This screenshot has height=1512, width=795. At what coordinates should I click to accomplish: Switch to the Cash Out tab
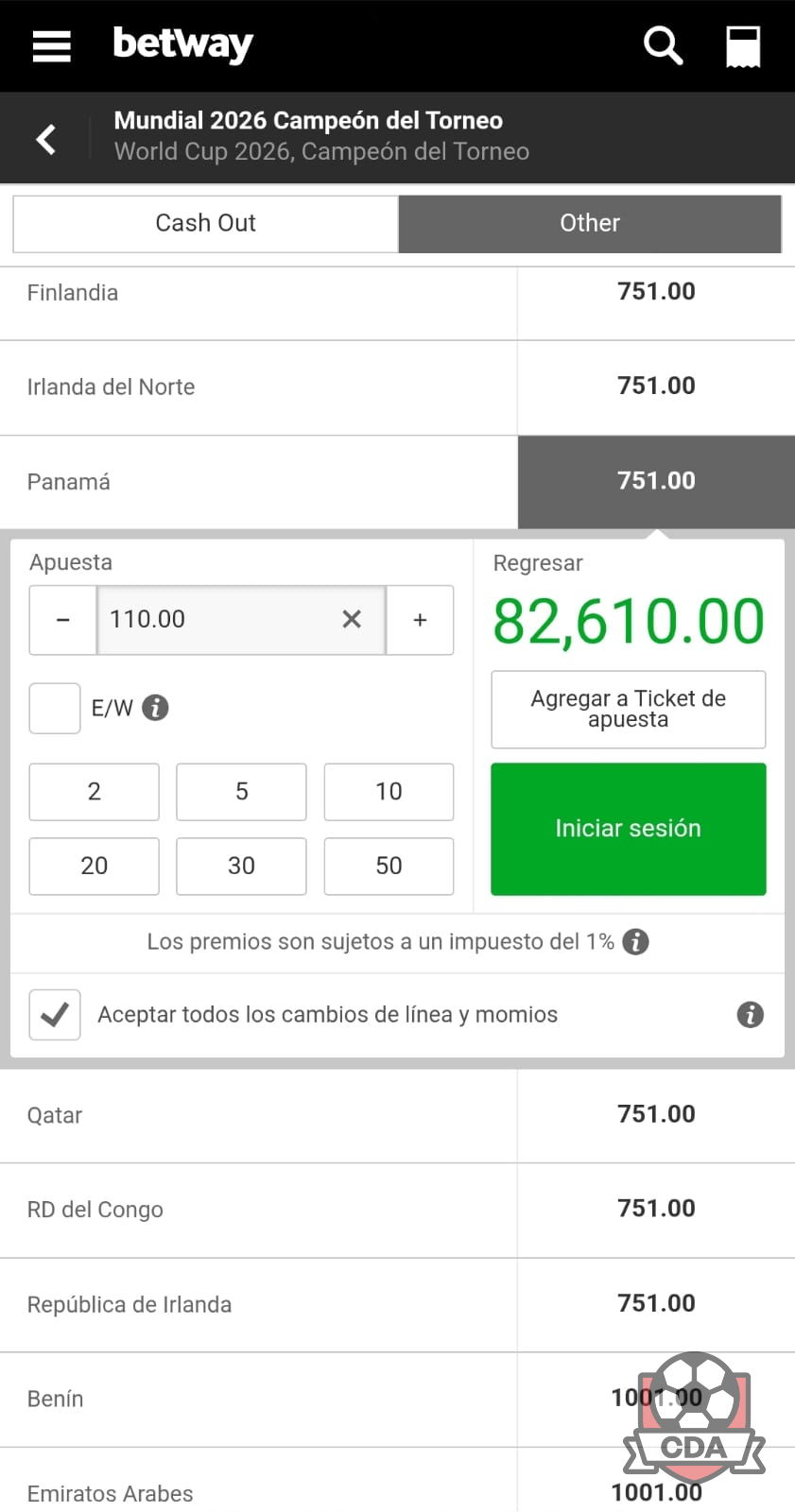(x=206, y=224)
